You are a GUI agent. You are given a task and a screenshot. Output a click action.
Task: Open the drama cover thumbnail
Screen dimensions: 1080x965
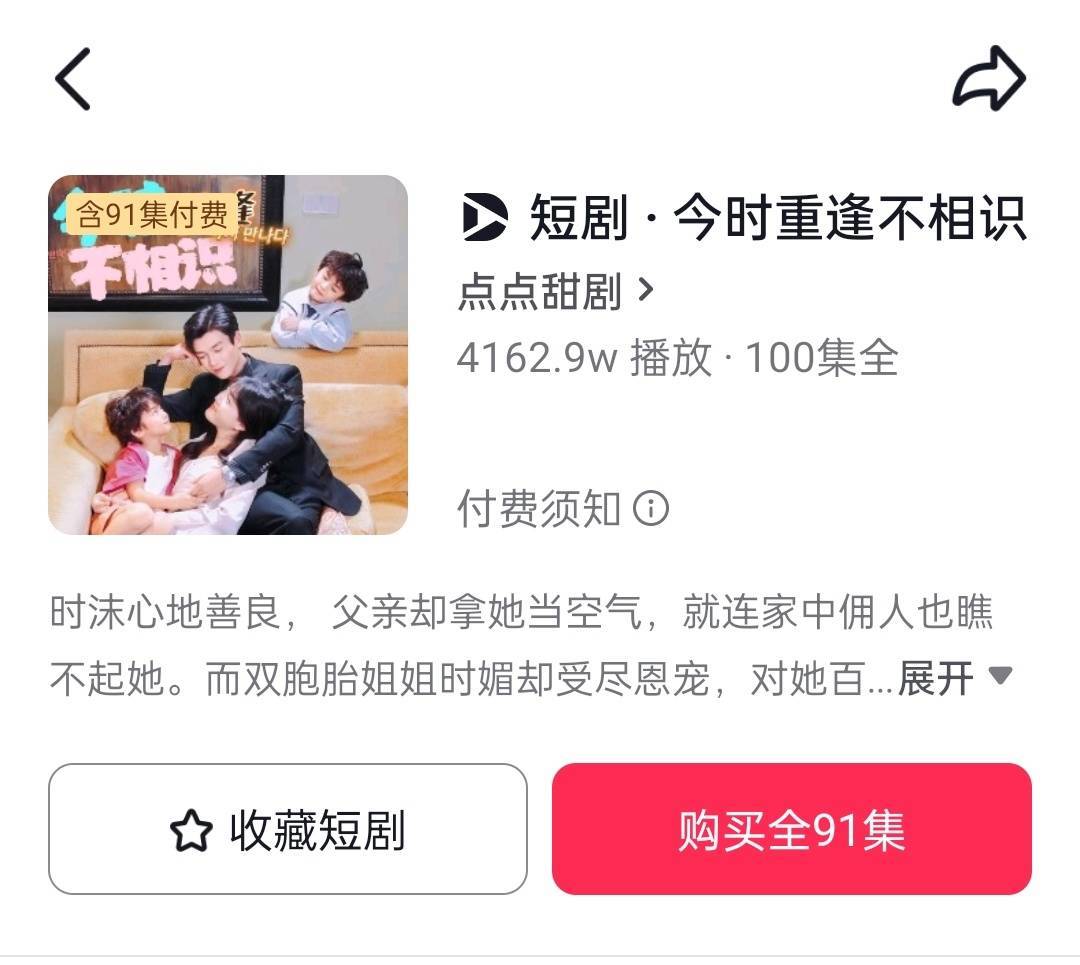click(x=228, y=355)
